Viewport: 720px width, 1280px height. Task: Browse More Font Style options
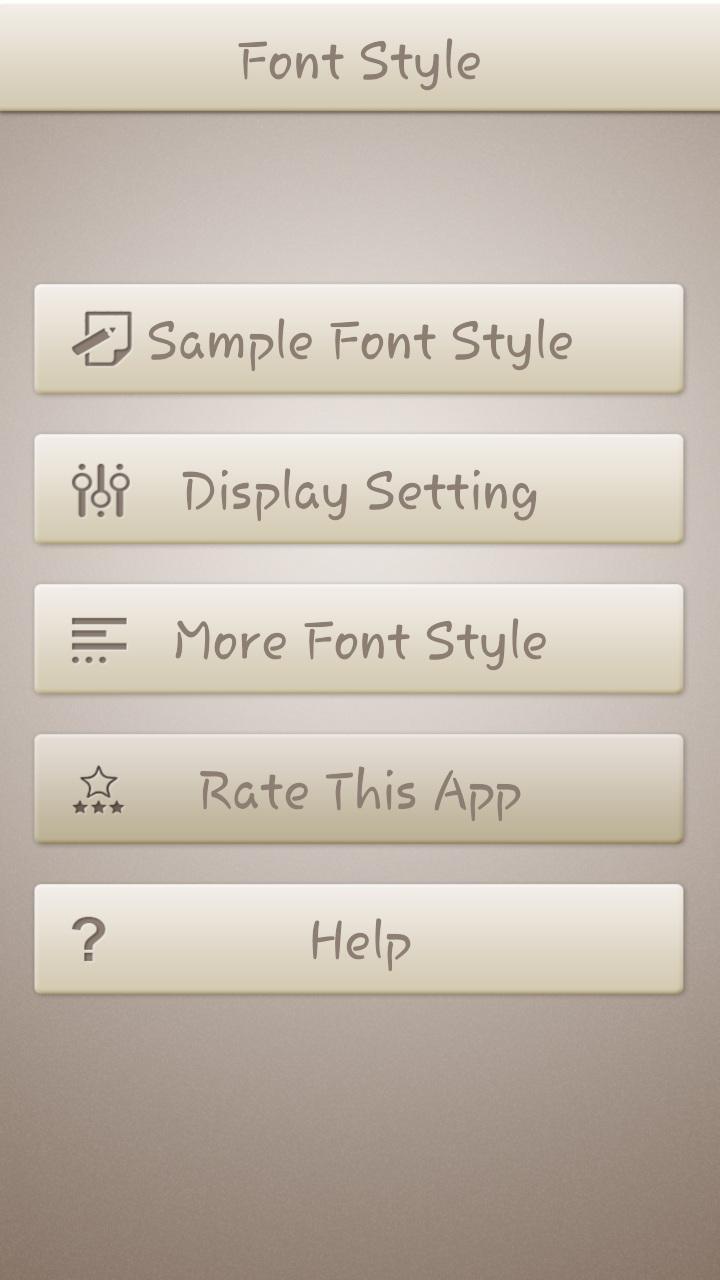pyautogui.click(x=360, y=640)
